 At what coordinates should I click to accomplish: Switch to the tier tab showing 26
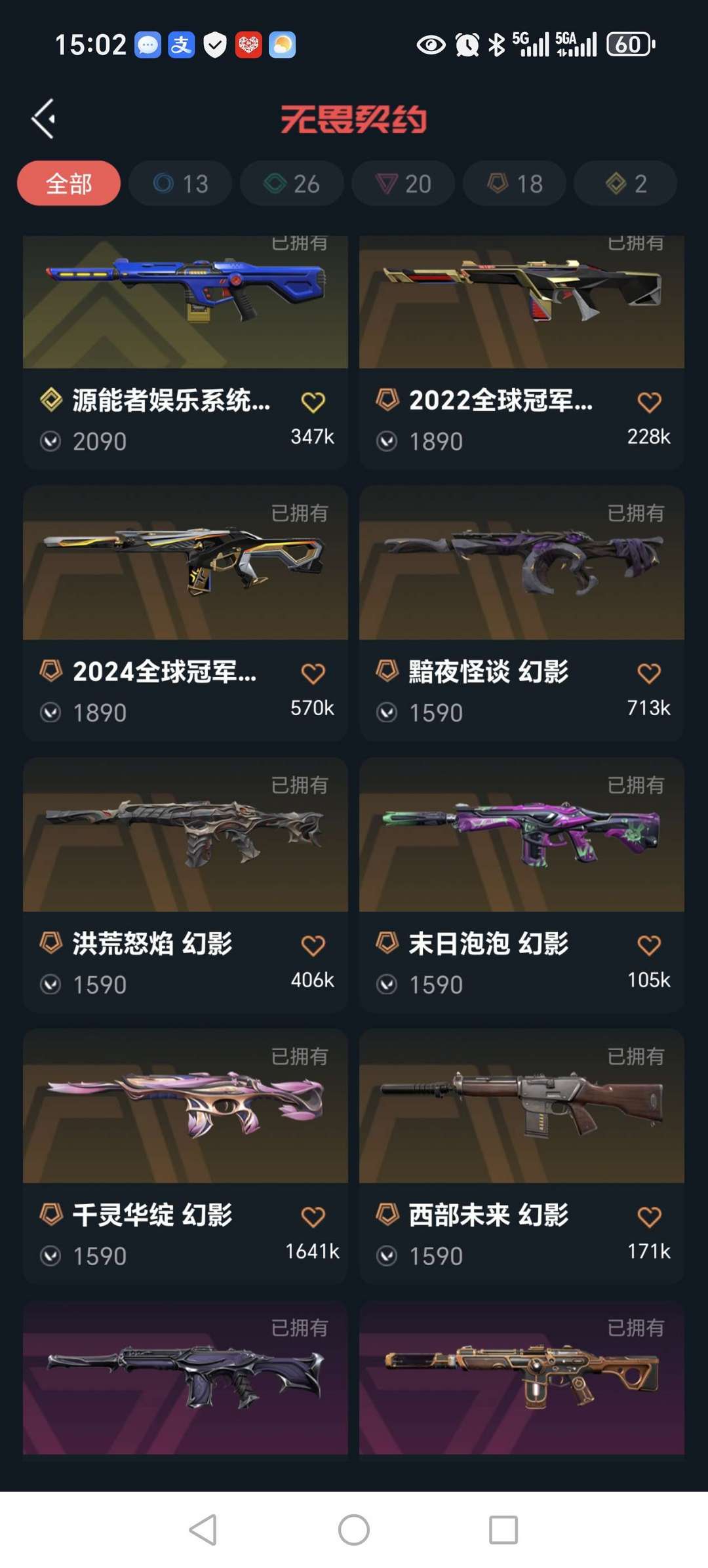tap(292, 184)
